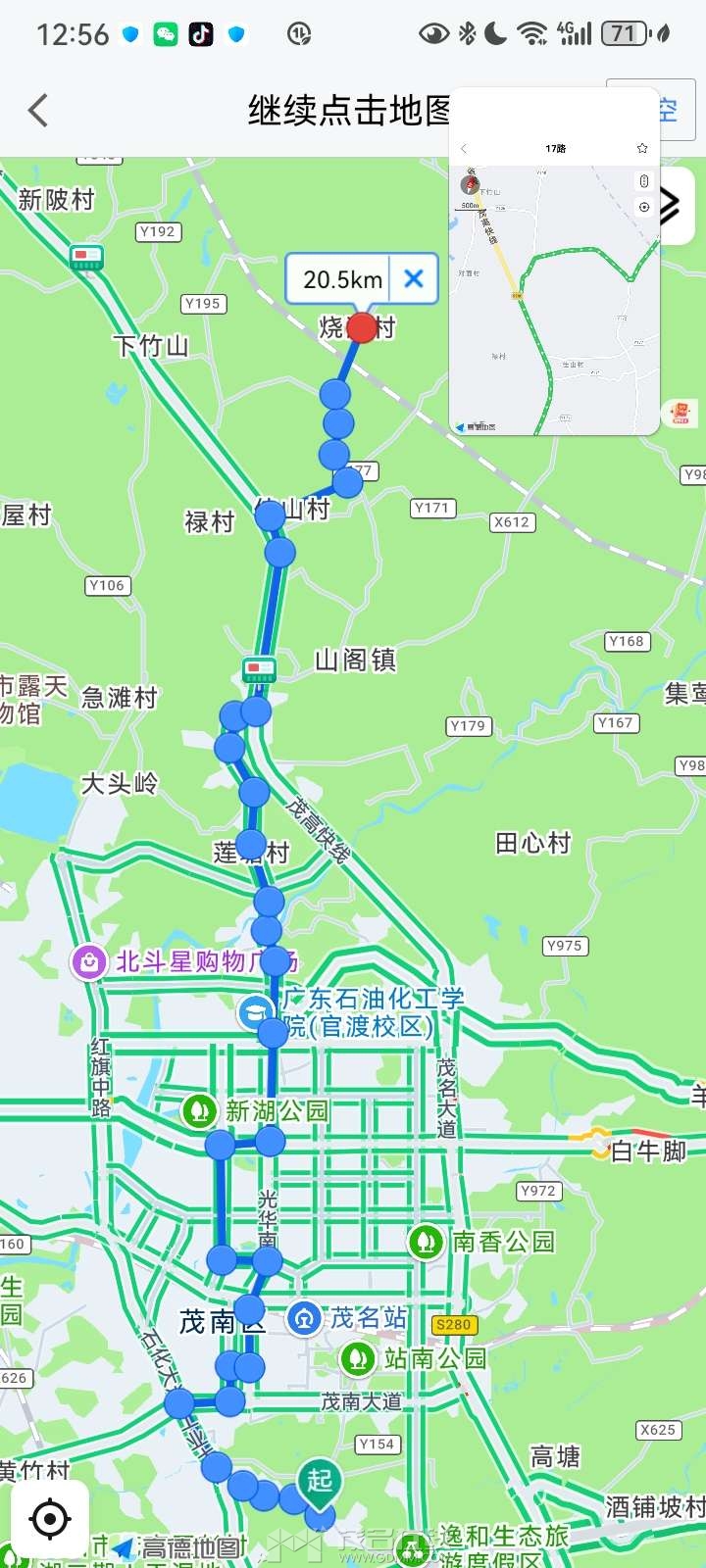Open the red promo sticker icon
706x1568 pixels.
point(680,413)
